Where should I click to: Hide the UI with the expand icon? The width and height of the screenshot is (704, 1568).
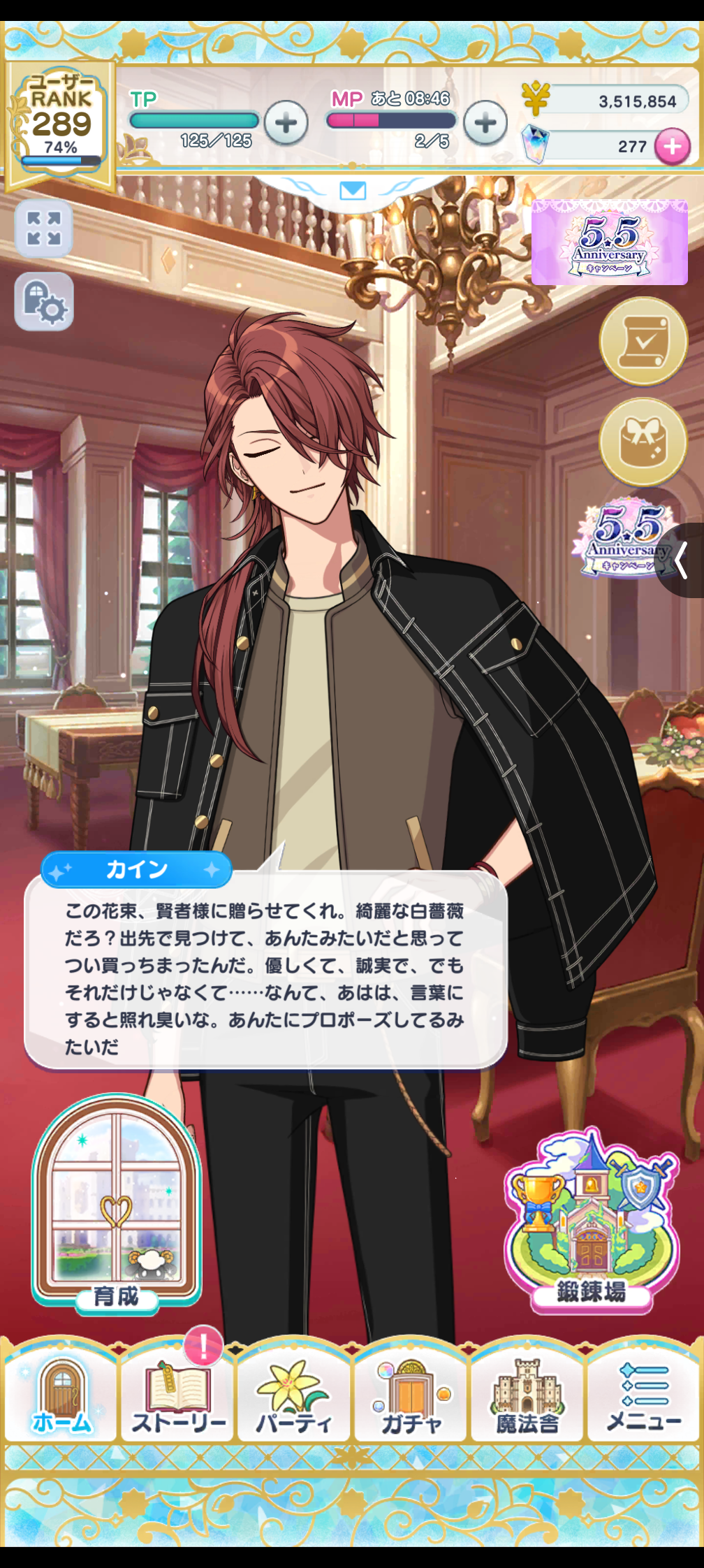tap(44, 229)
